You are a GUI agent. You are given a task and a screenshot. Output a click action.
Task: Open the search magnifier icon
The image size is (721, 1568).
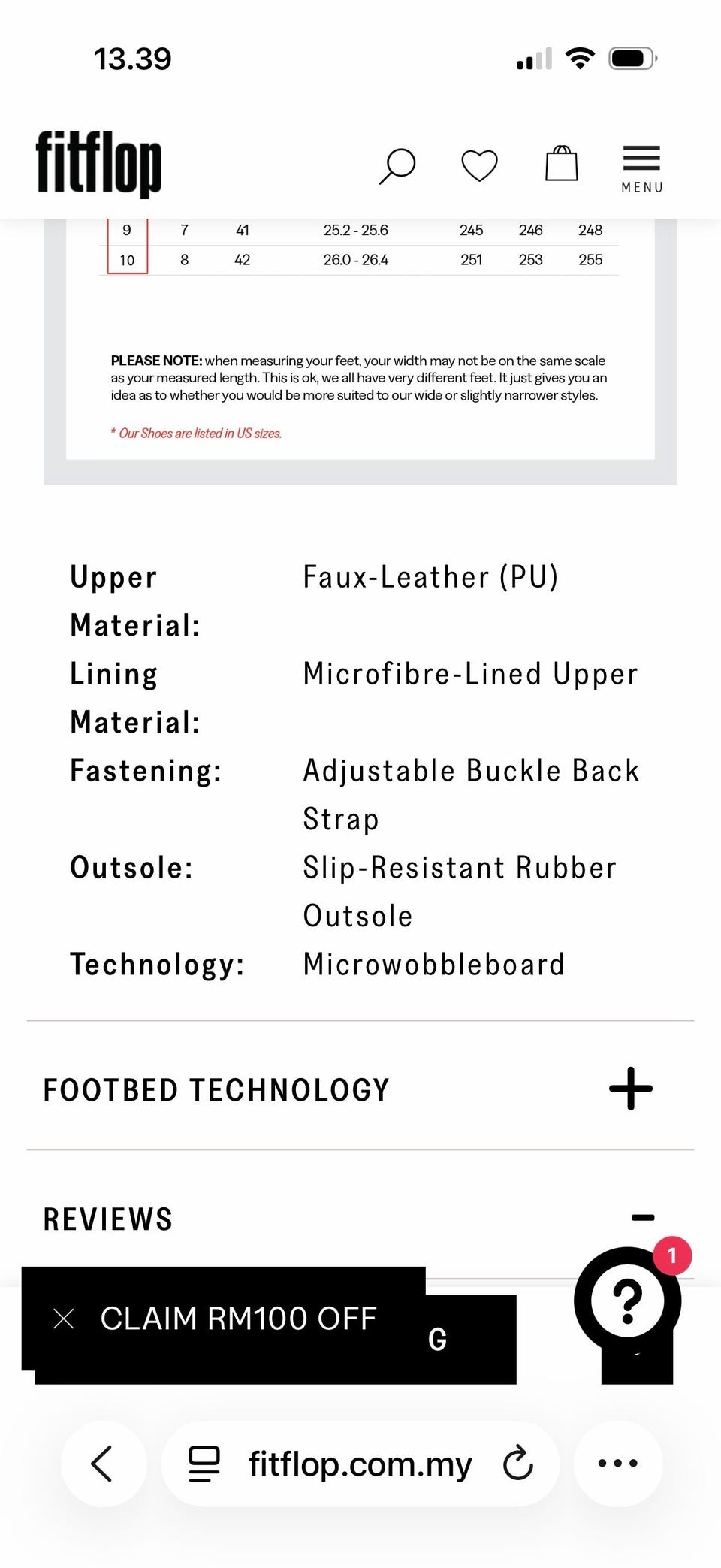pyautogui.click(x=397, y=166)
